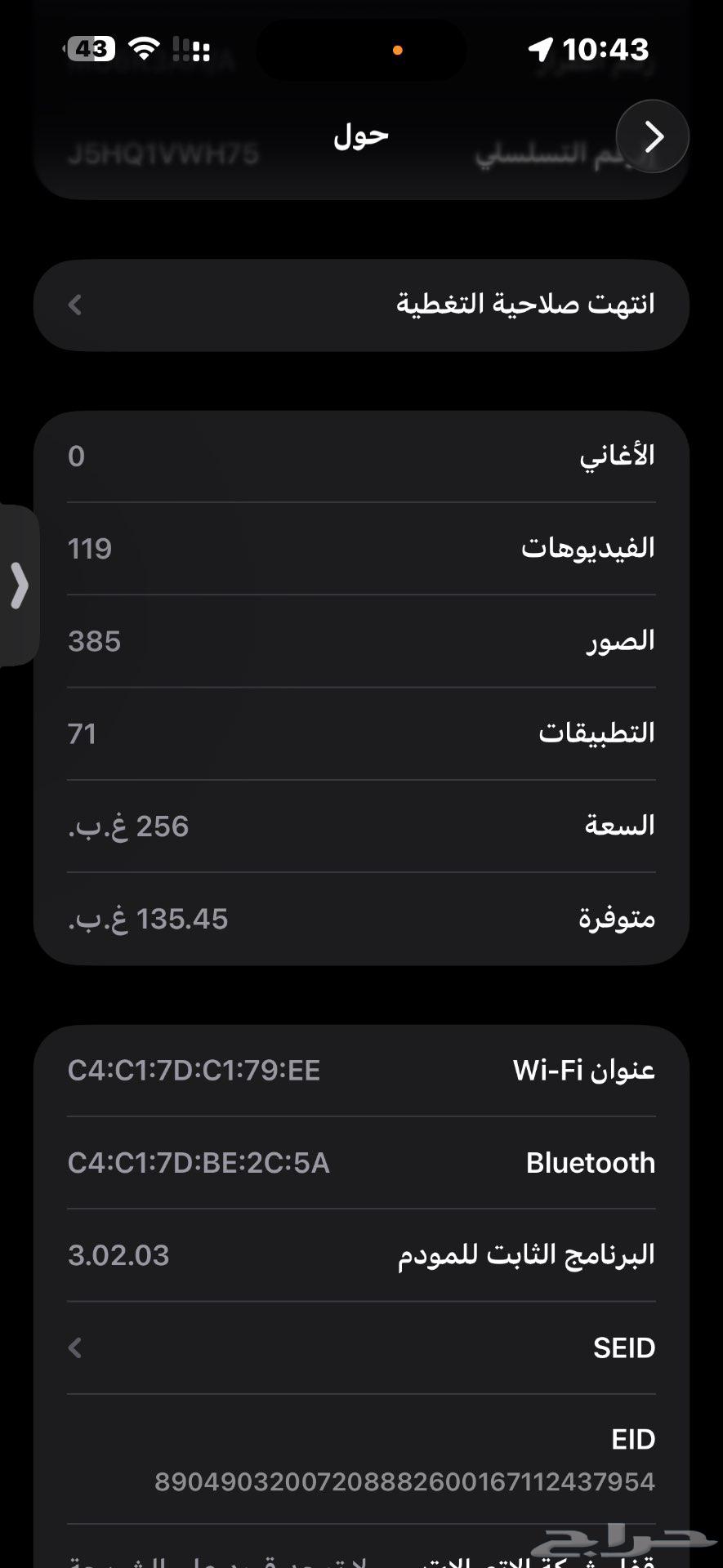The height and width of the screenshot is (1568, 723).
Task: Tap the SEID row to view details
Action: coord(361,1347)
